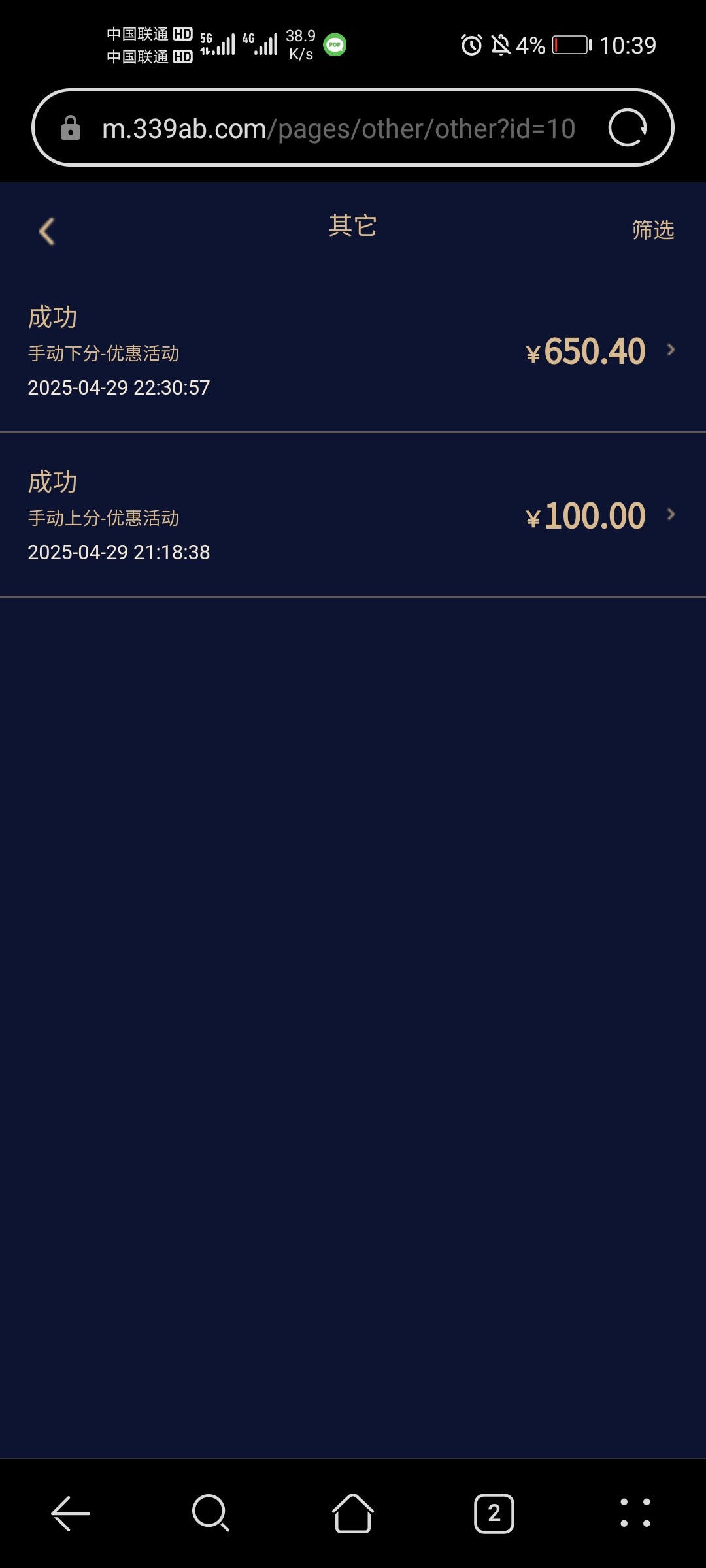Go back with the browser back arrow

70,1513
